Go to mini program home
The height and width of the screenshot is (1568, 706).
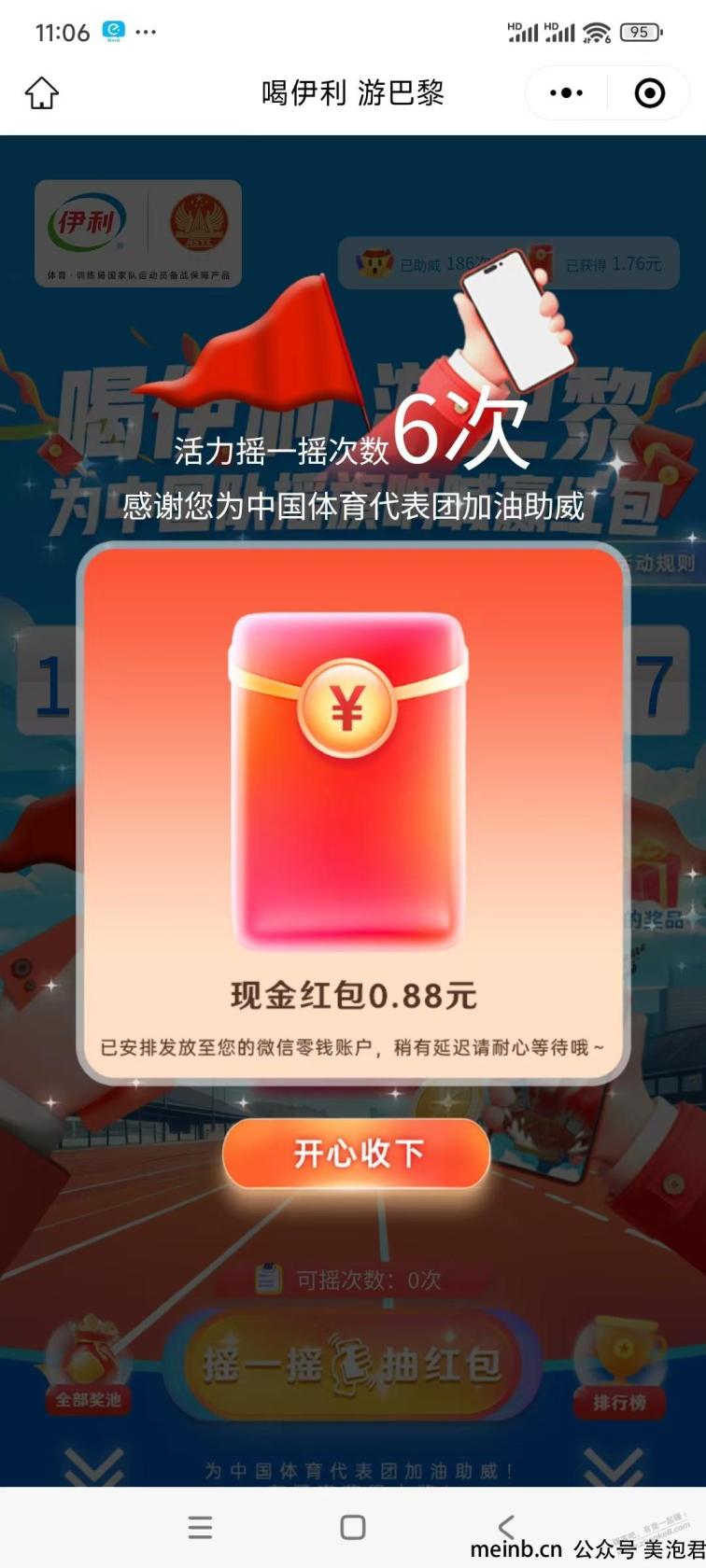click(x=41, y=93)
